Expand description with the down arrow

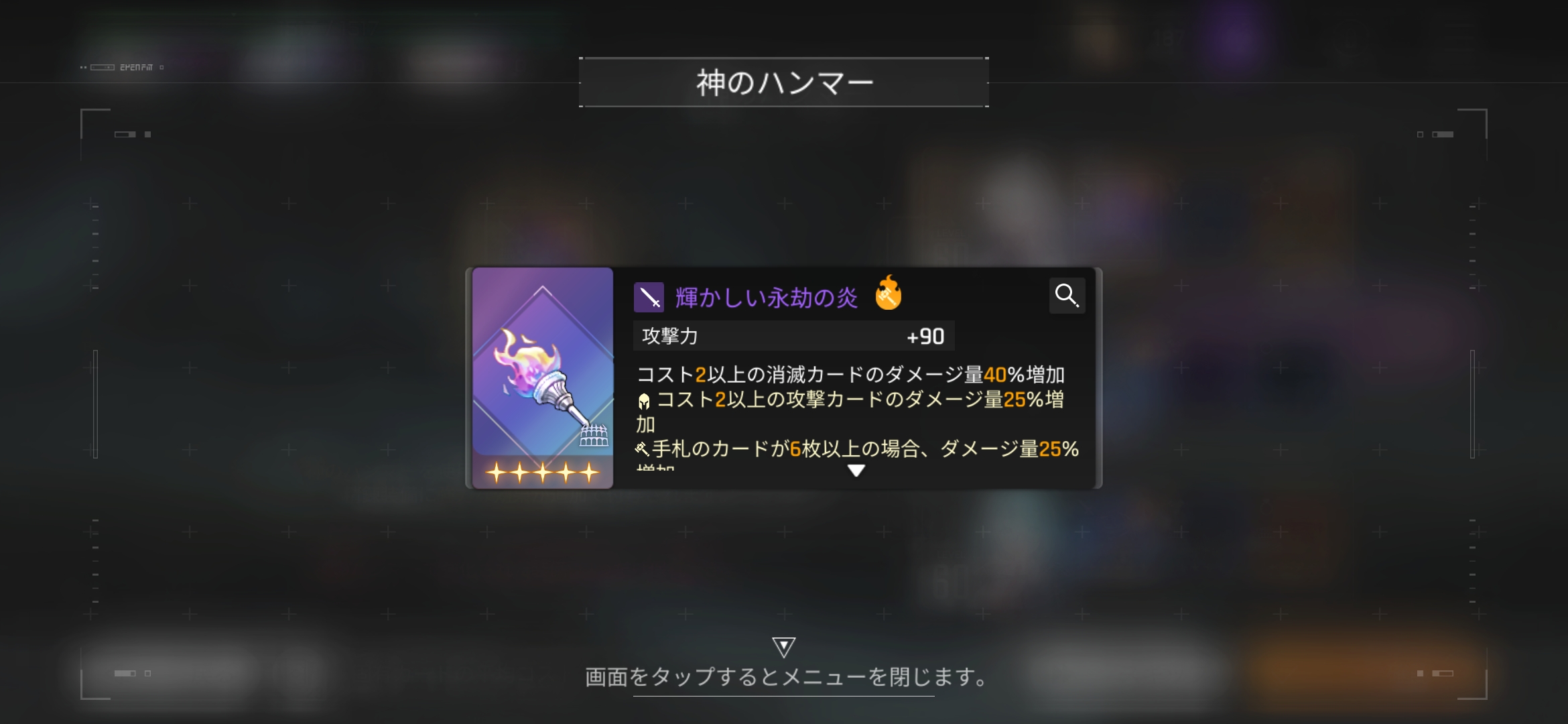[x=856, y=471]
